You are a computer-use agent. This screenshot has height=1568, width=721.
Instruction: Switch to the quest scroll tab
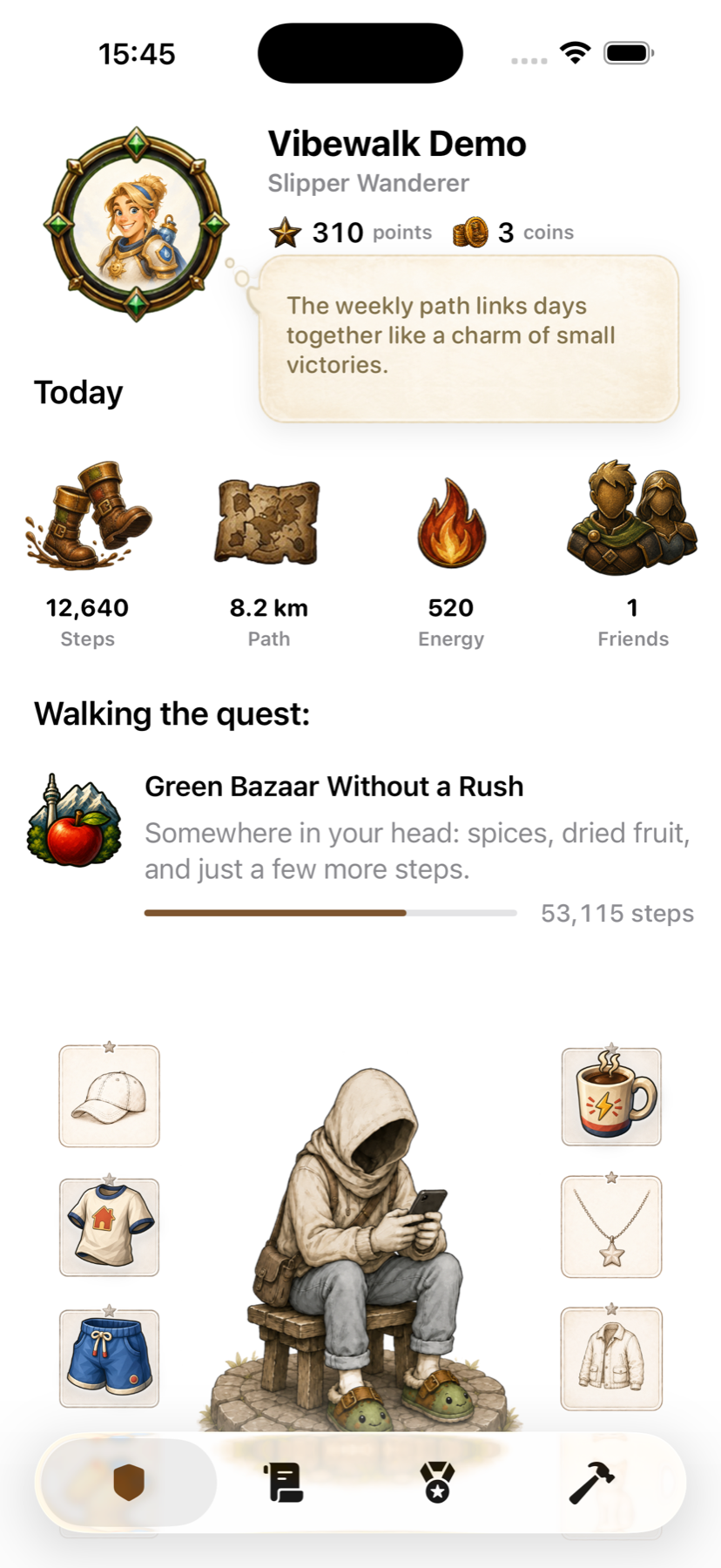tap(284, 1483)
